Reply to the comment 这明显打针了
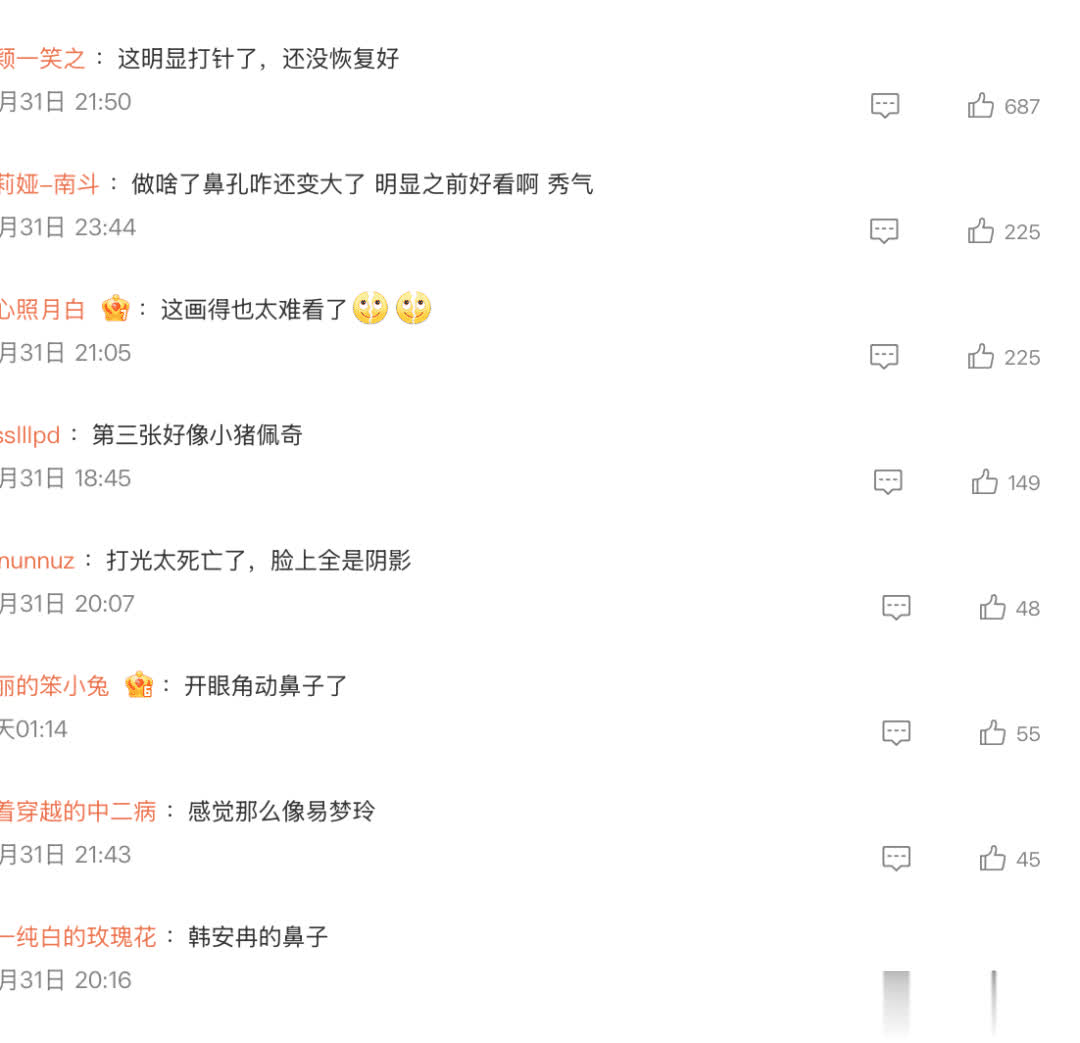The height and width of the screenshot is (1043, 1080). coord(885,106)
